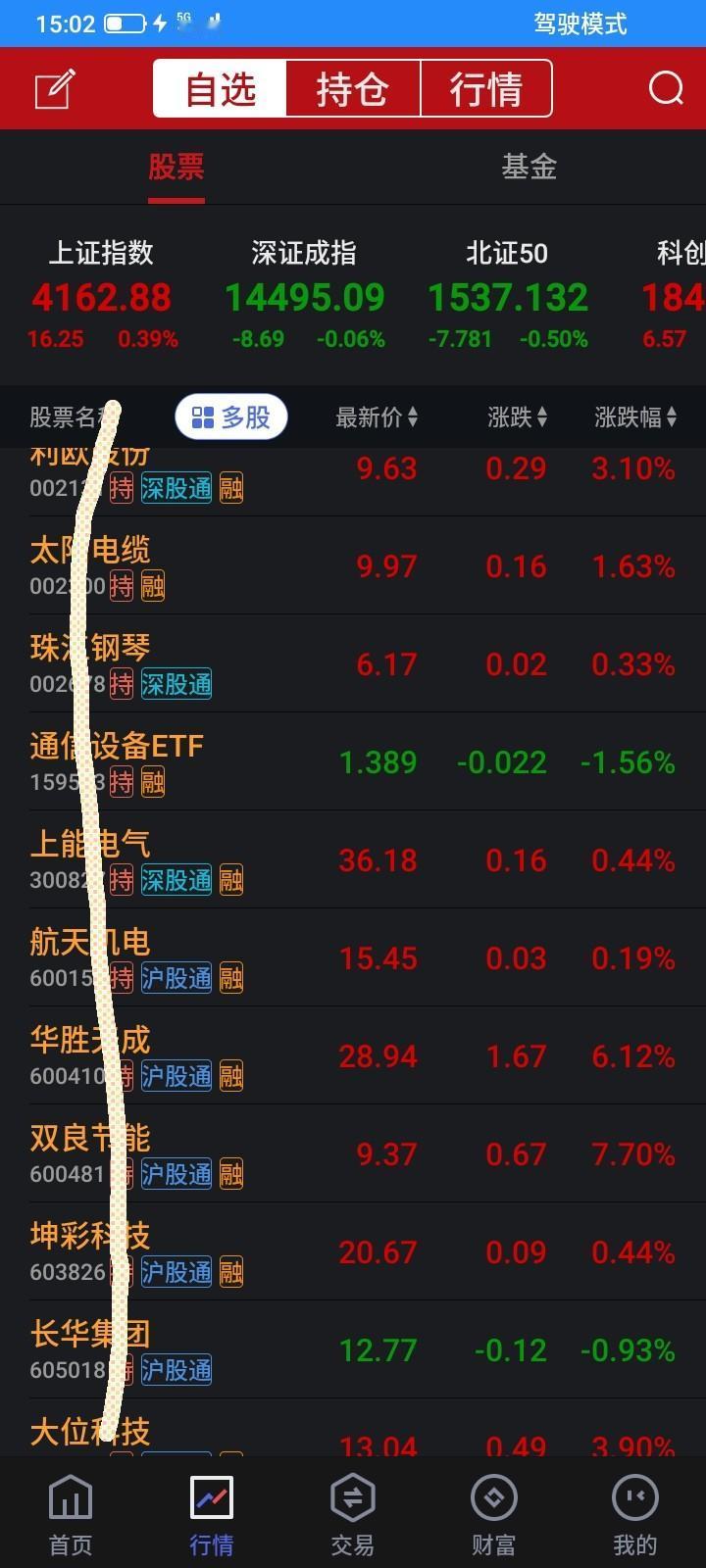Switch to the 行情 top segment
This screenshot has width=706, height=1568.
coord(486,89)
